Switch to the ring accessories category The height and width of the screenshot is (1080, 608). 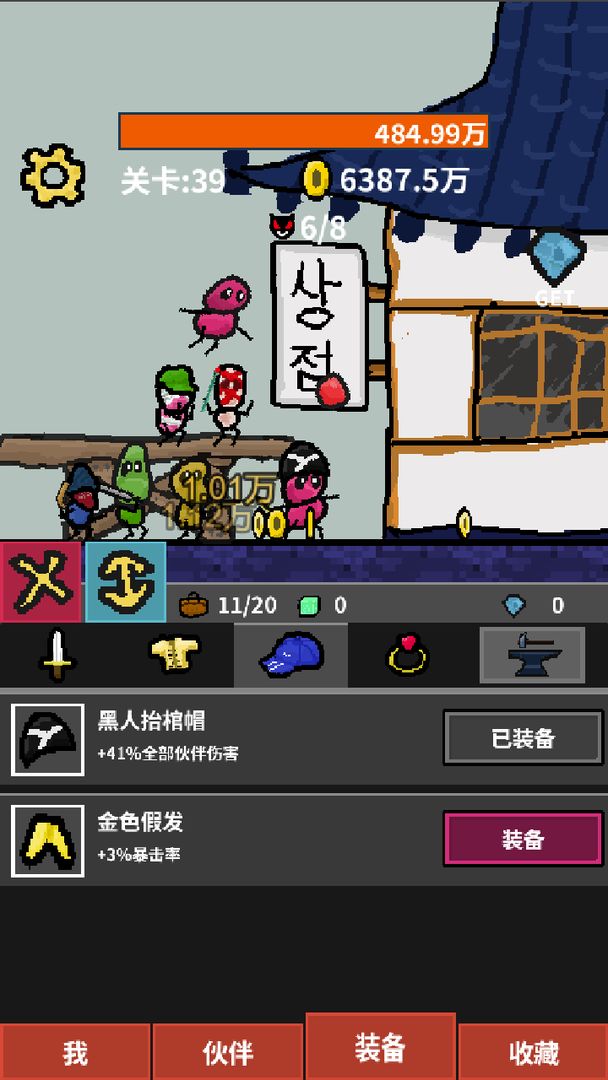pyautogui.click(x=407, y=656)
